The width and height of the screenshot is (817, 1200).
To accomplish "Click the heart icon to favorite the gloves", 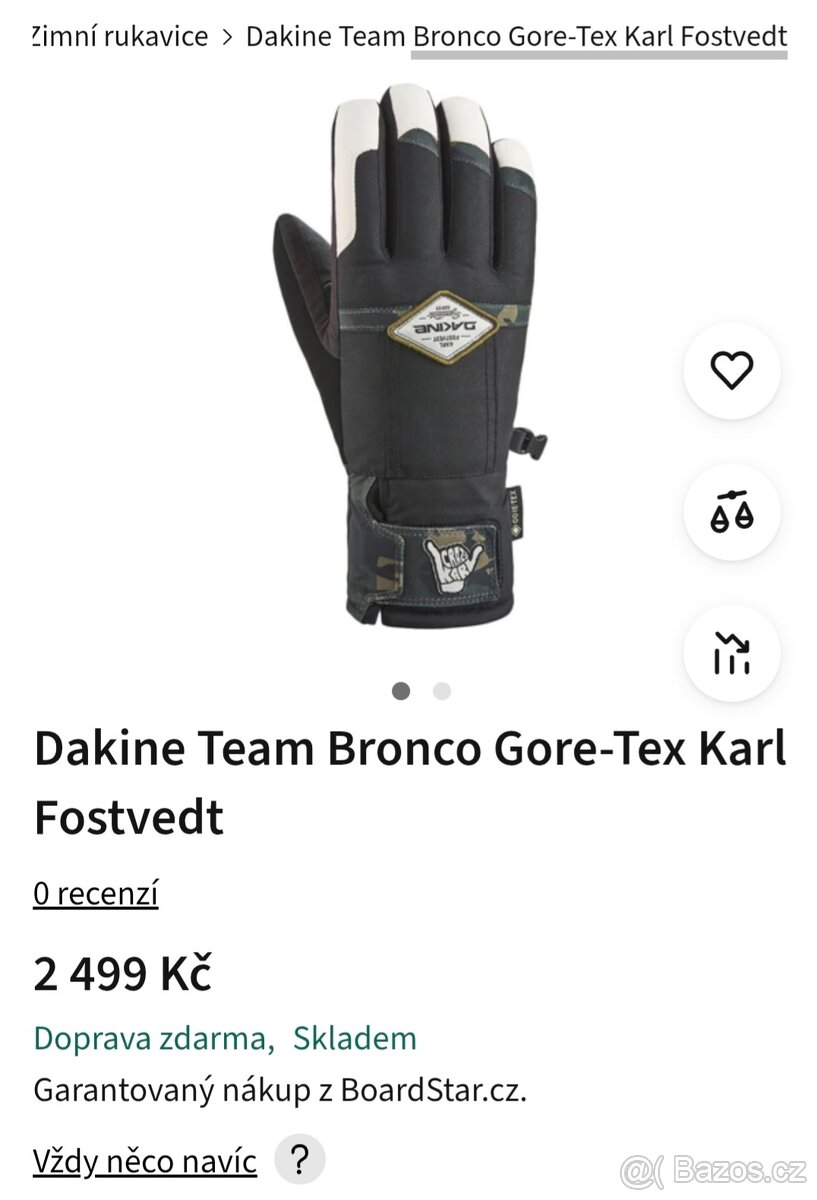I will click(x=732, y=369).
